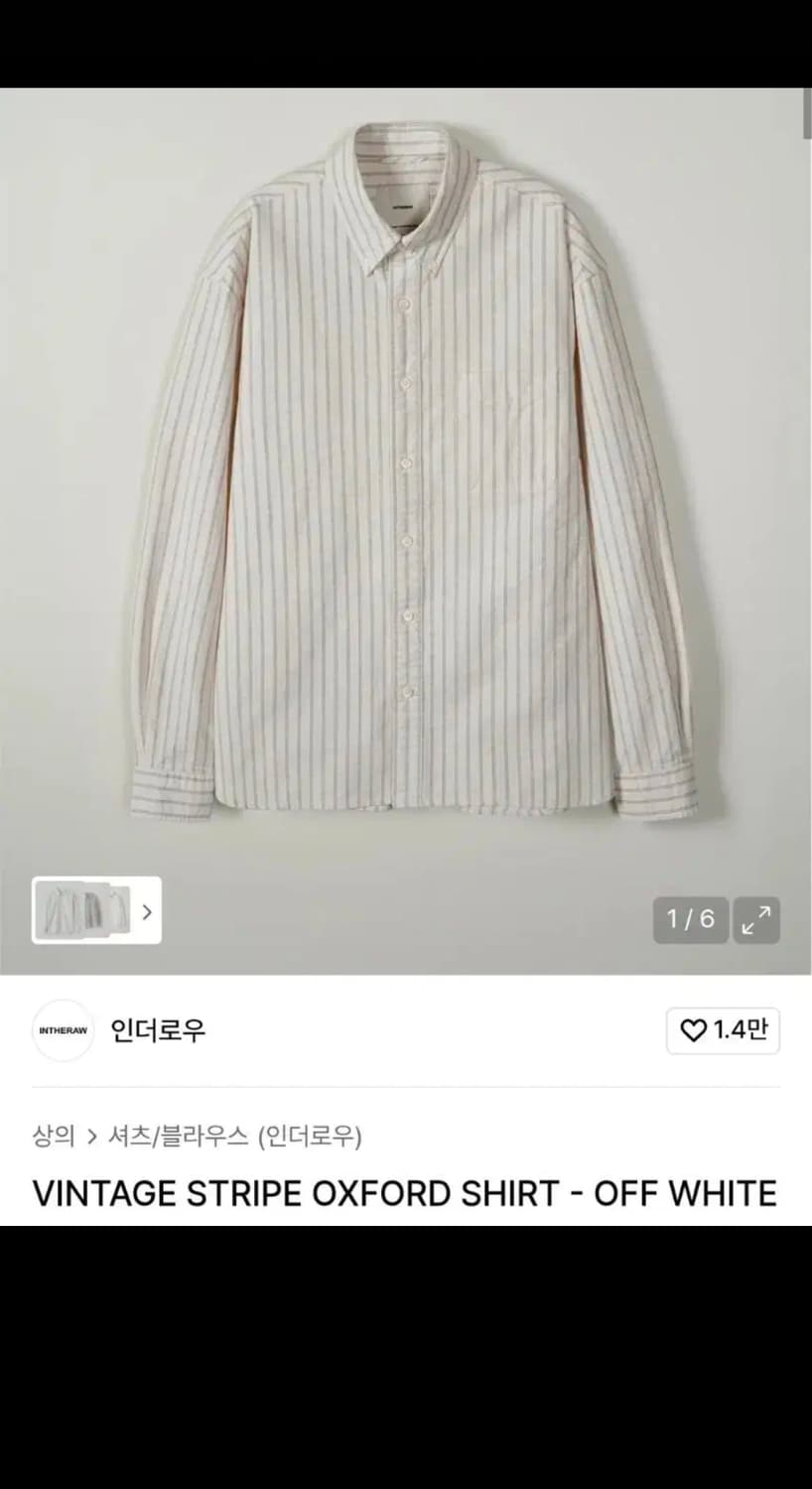This screenshot has height=1489, width=812.
Task: Open the INTHERAW circular brand logo
Action: (63, 1031)
